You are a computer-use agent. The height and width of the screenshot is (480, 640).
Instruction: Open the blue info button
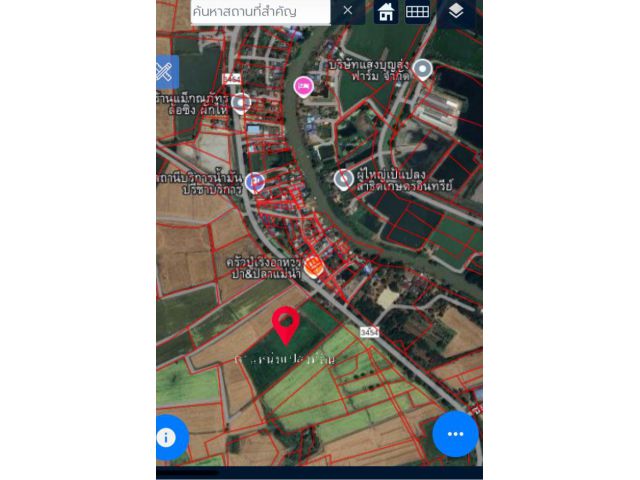point(167,437)
